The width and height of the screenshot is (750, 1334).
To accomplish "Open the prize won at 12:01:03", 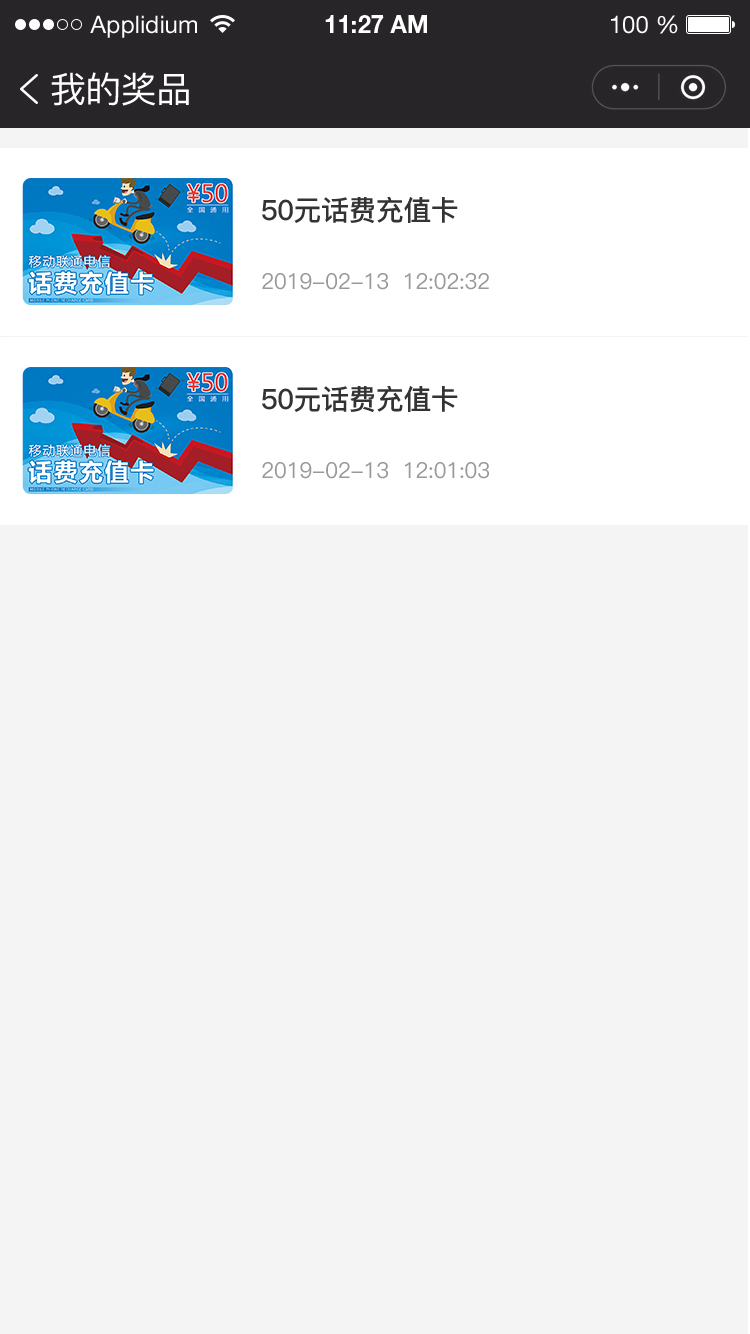I will coord(374,431).
